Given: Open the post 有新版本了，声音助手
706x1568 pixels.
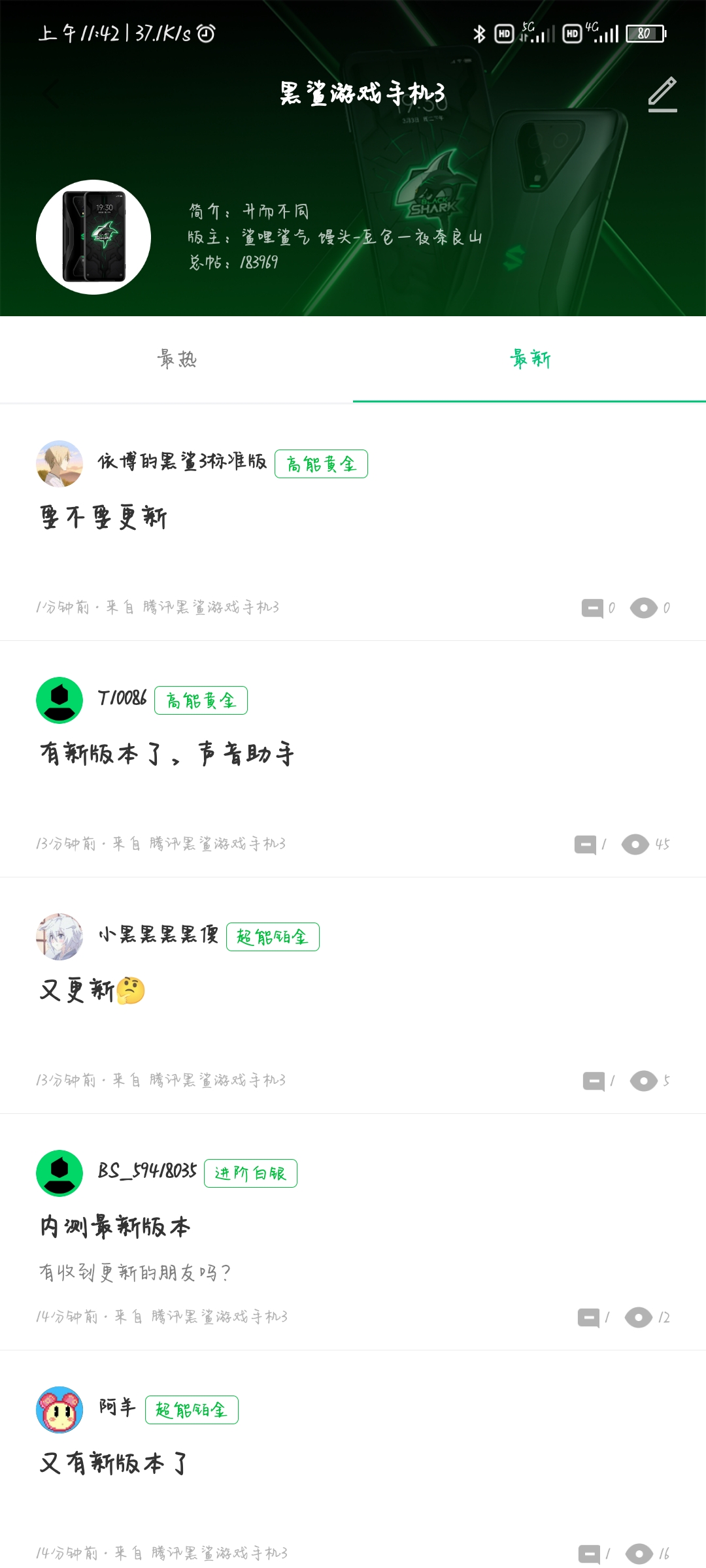Looking at the screenshot, I should (x=167, y=754).
